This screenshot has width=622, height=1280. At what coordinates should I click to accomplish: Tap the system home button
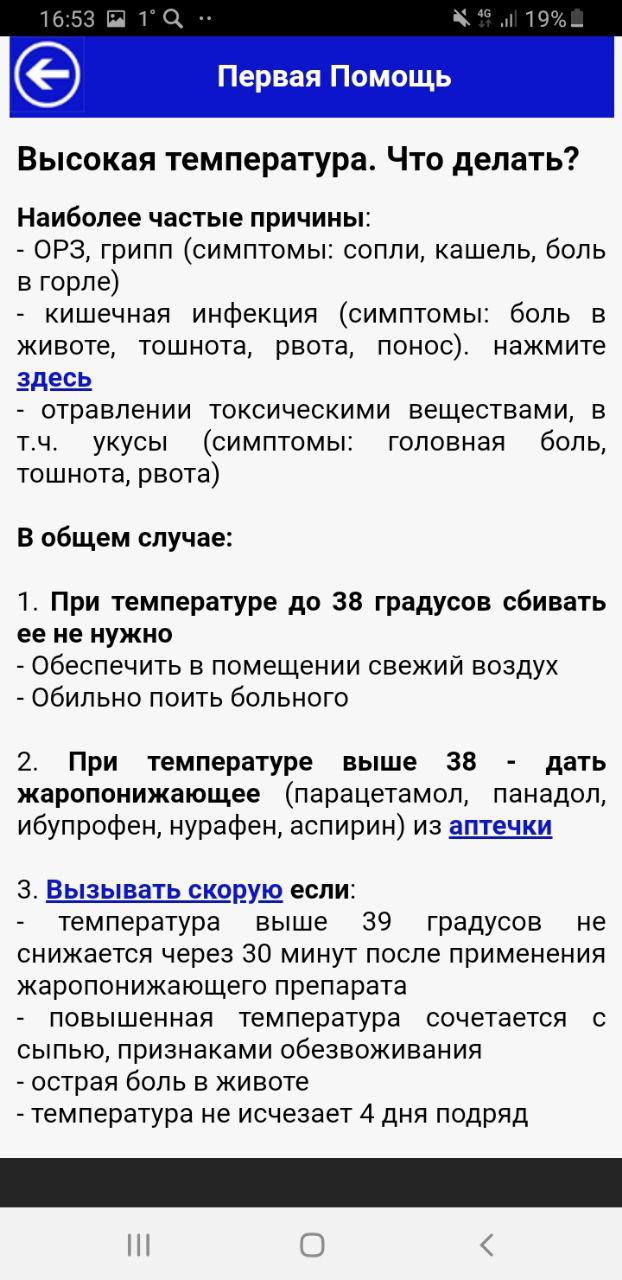[312, 1244]
